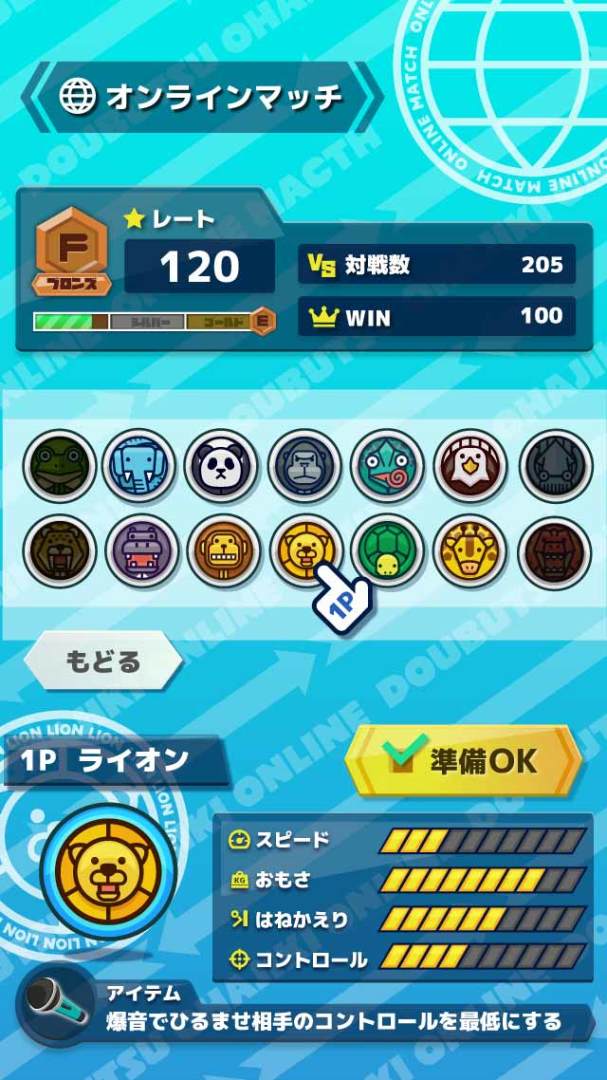
Task: Choose the eagle character
Action: tap(471, 465)
